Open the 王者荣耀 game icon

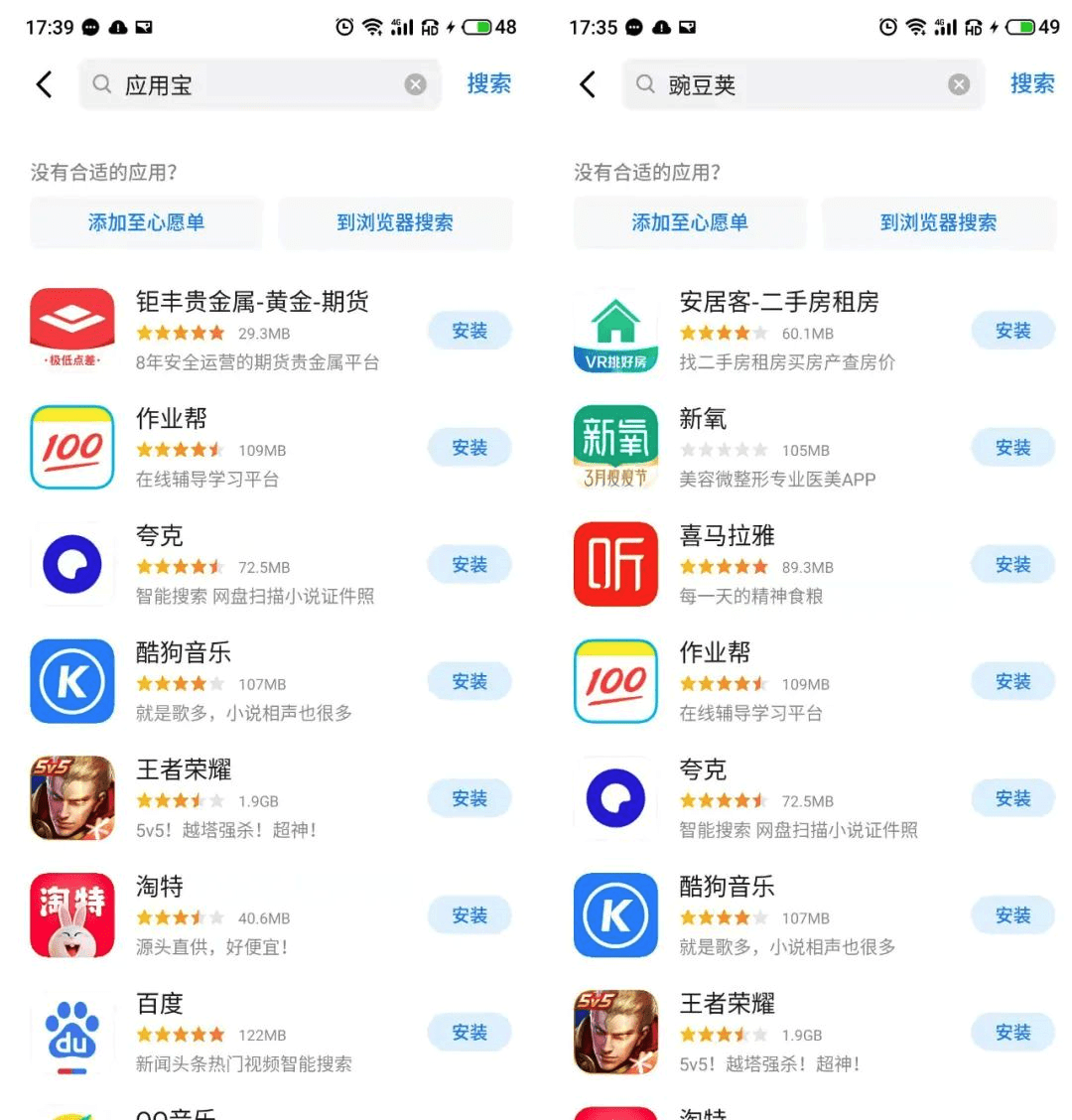(x=71, y=797)
